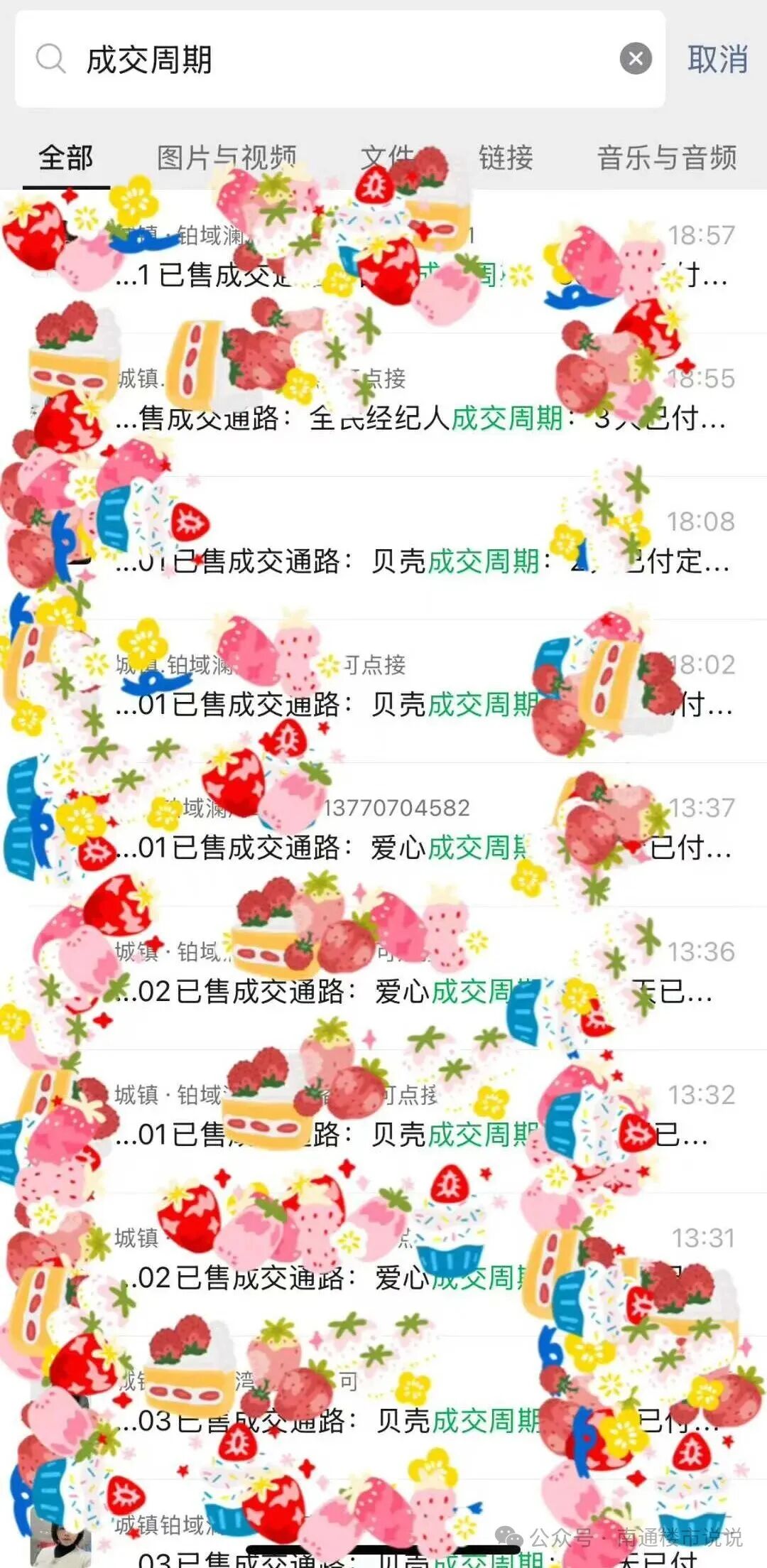Viewport: 767px width, 1568px height.
Task: Open the 贝壳 result from 18:08
Action: (383, 548)
